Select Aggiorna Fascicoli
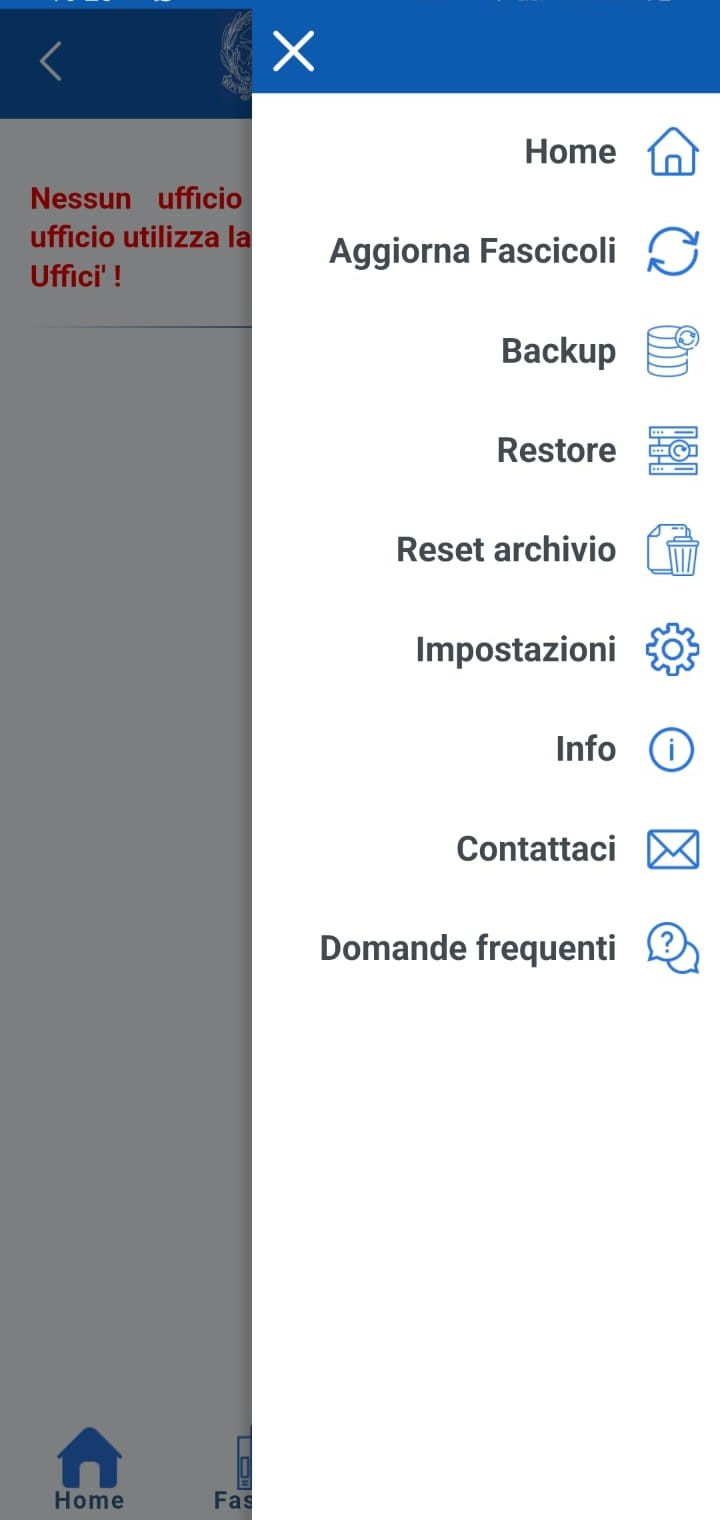 pos(473,251)
